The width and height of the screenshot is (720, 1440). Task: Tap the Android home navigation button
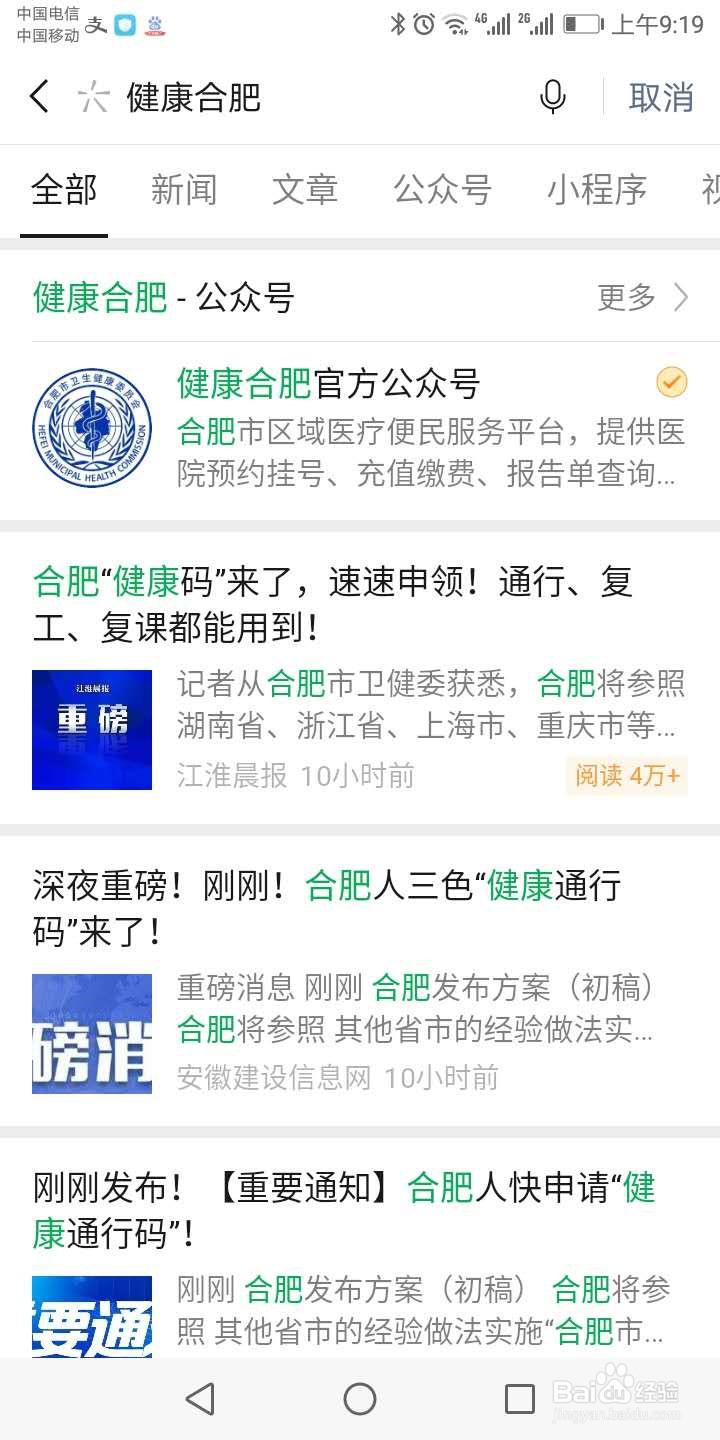pyautogui.click(x=360, y=1400)
